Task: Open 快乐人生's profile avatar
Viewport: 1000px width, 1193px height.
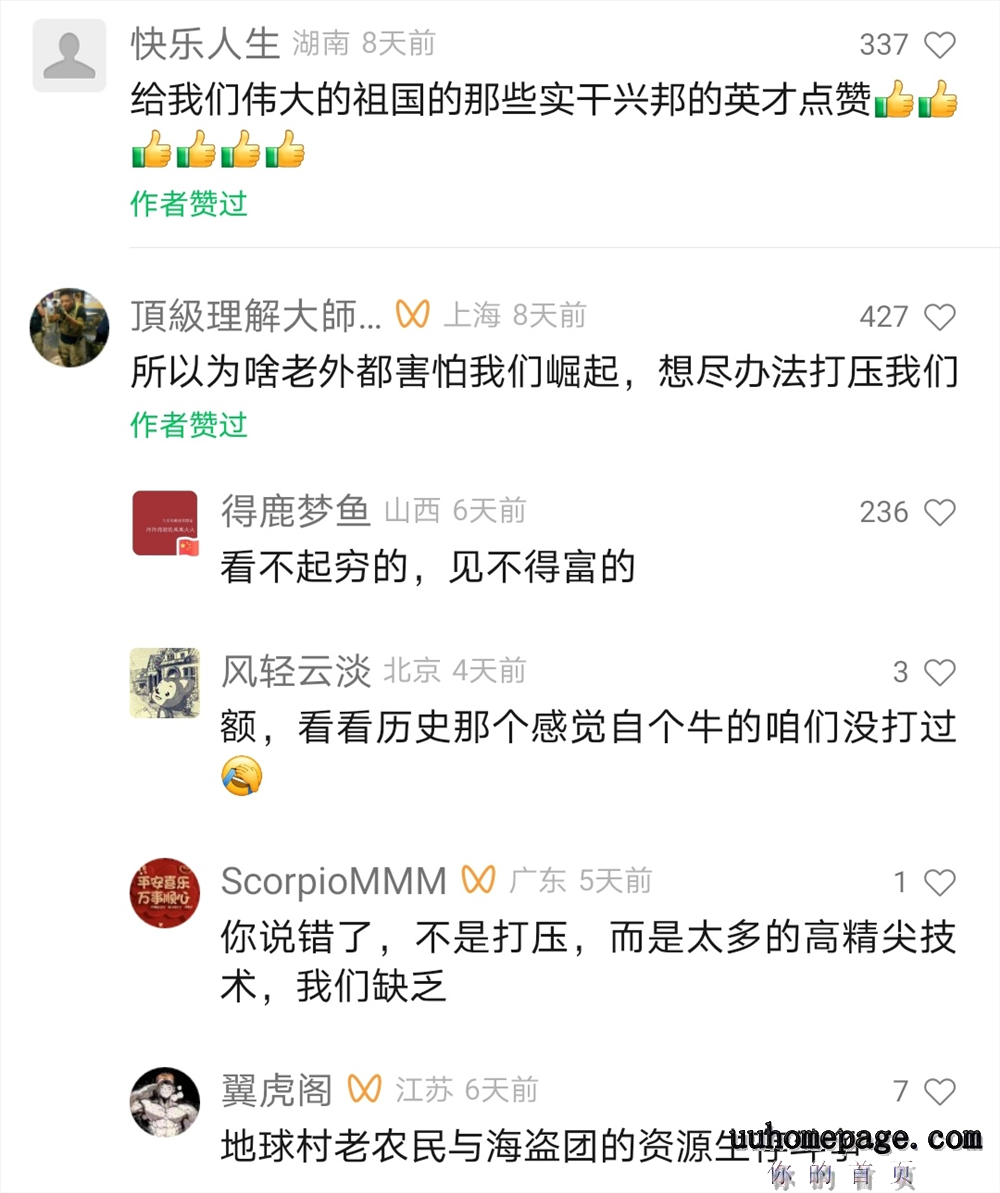Action: [70, 55]
